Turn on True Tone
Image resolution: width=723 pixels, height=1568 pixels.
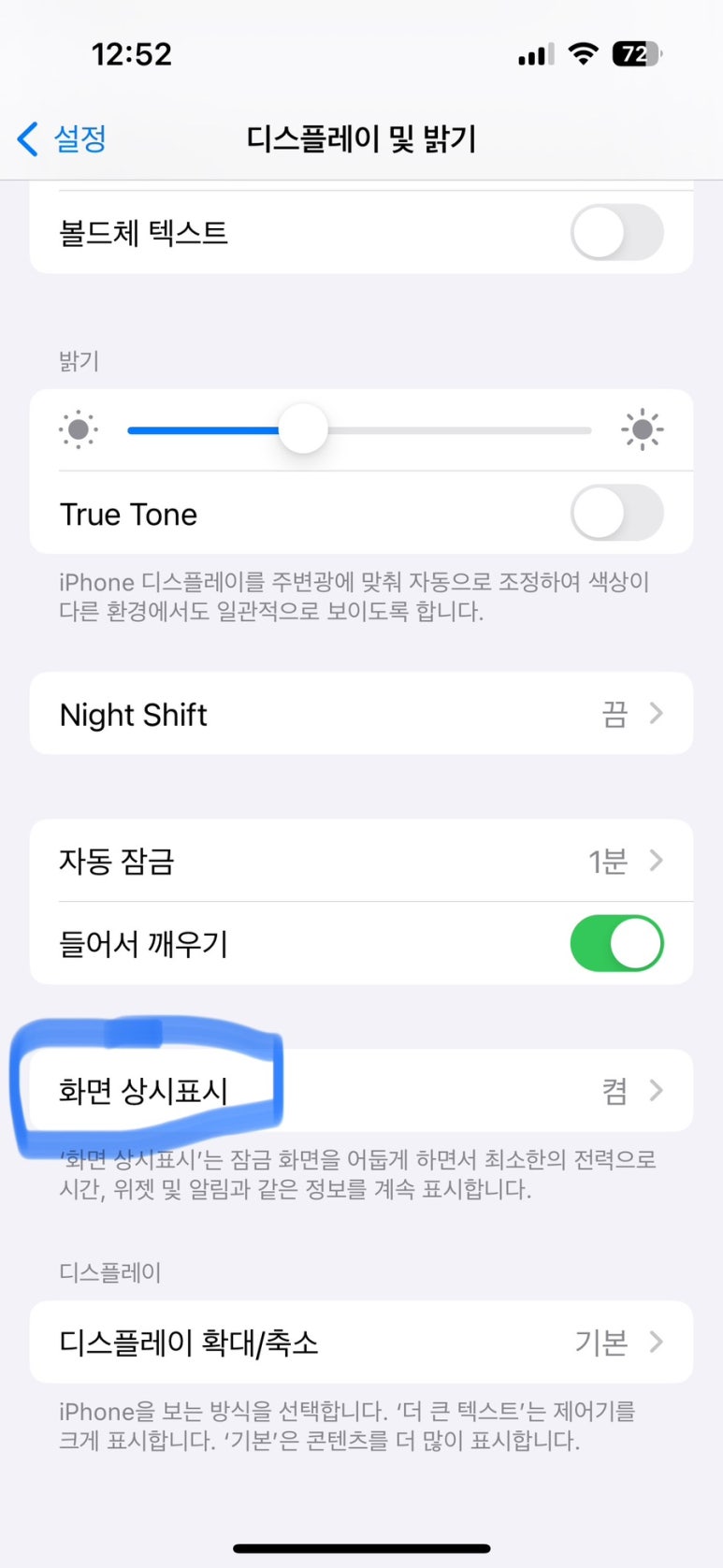[616, 513]
